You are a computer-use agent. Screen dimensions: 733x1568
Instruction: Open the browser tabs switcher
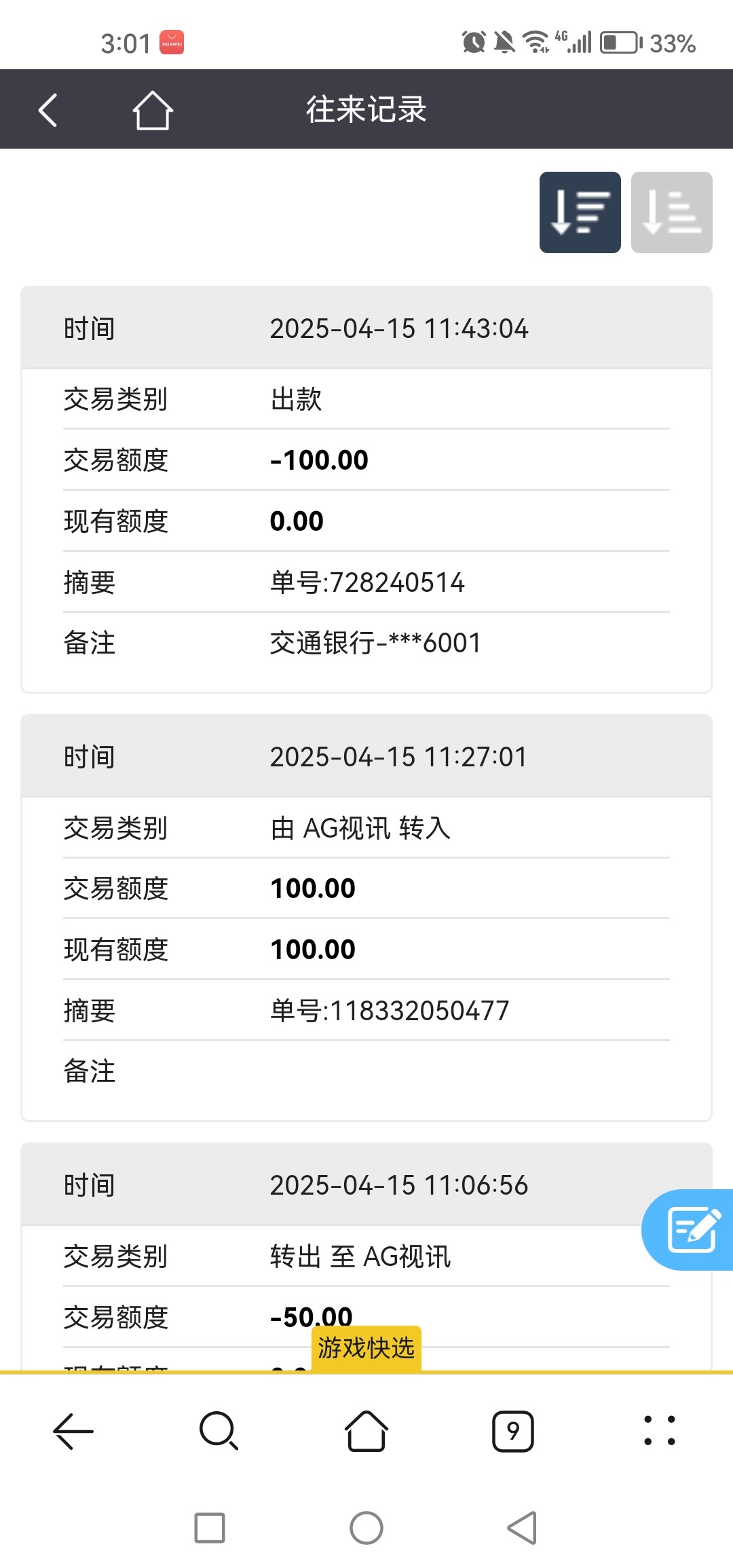click(x=513, y=1431)
